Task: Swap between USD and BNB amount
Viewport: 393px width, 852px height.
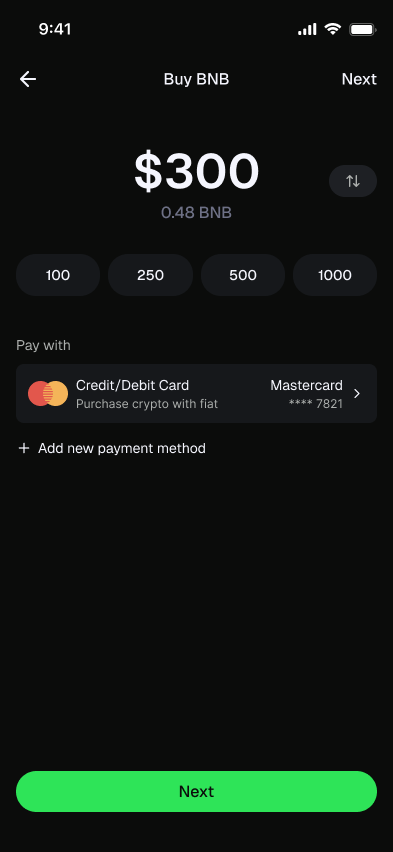Action: pos(353,181)
